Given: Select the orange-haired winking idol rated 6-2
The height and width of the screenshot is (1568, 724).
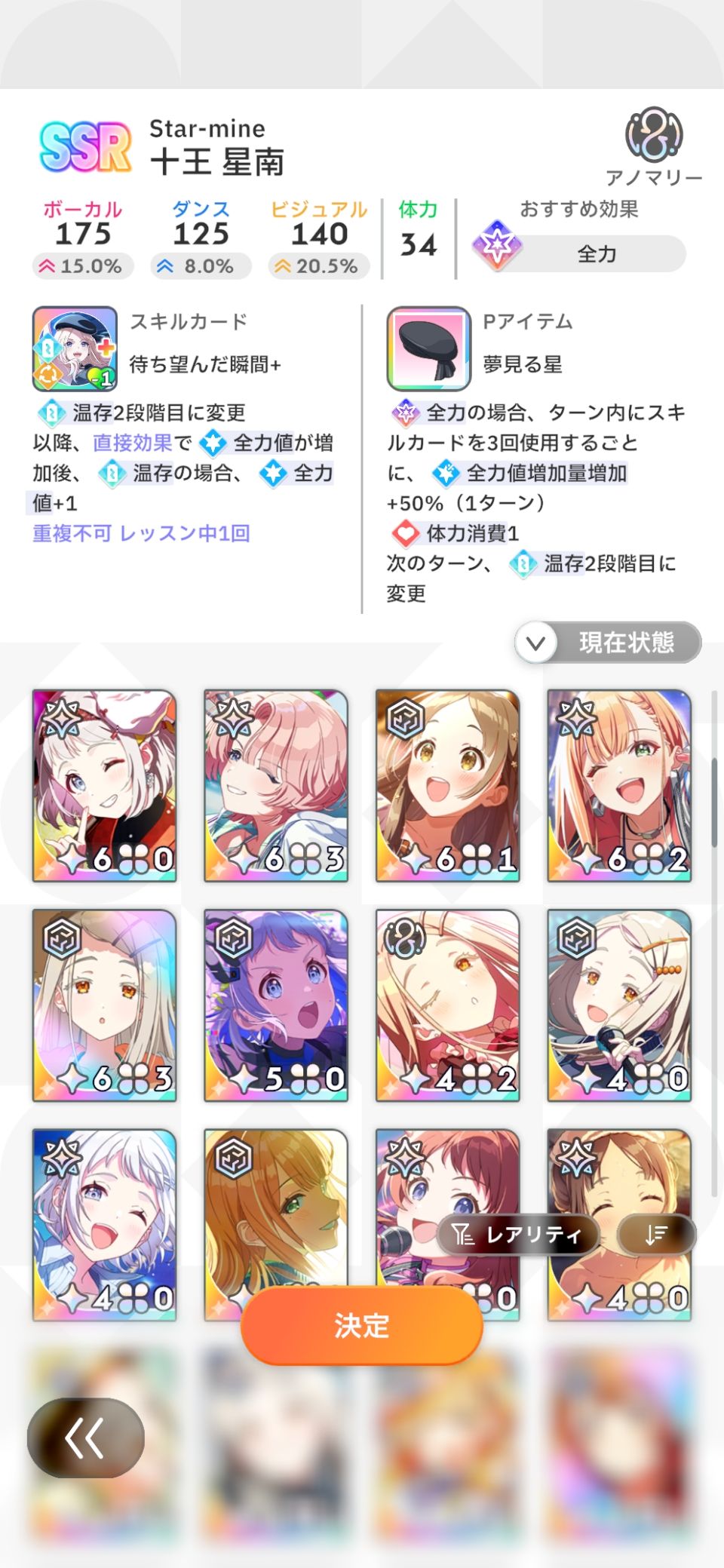Looking at the screenshot, I should pos(619,785).
